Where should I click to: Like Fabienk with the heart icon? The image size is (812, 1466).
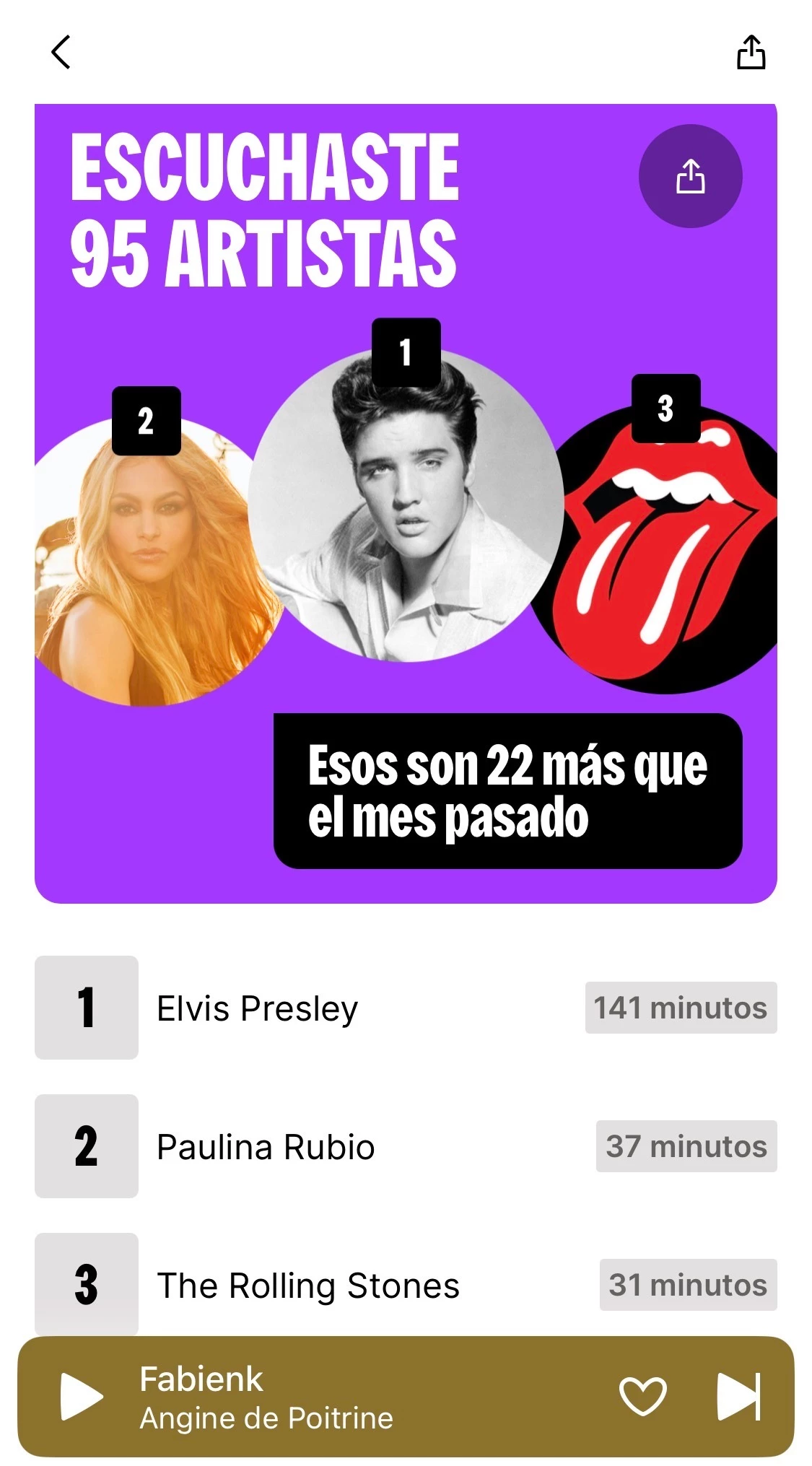(x=642, y=1396)
